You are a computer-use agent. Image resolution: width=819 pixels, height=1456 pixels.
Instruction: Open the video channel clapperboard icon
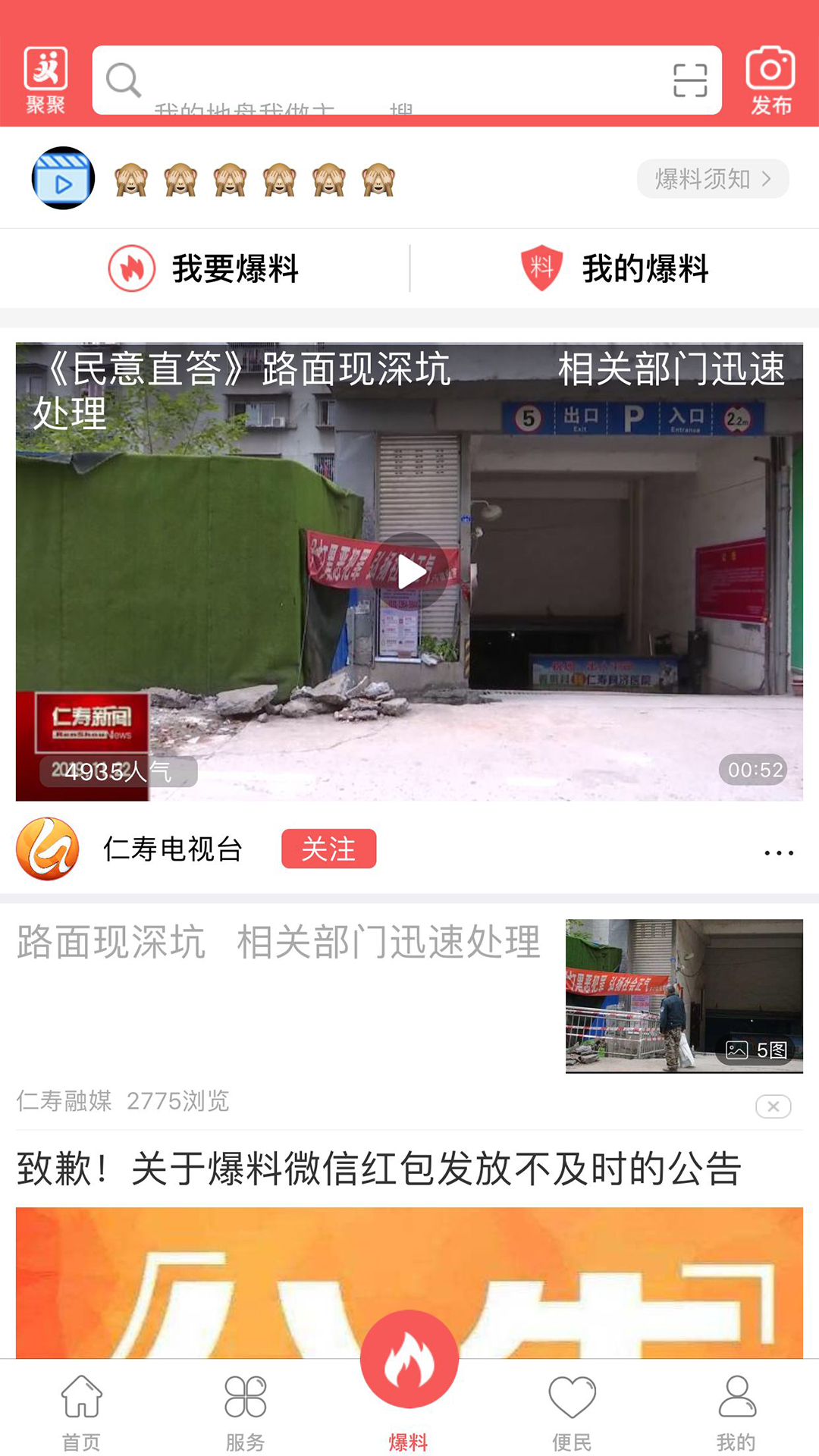click(x=63, y=179)
